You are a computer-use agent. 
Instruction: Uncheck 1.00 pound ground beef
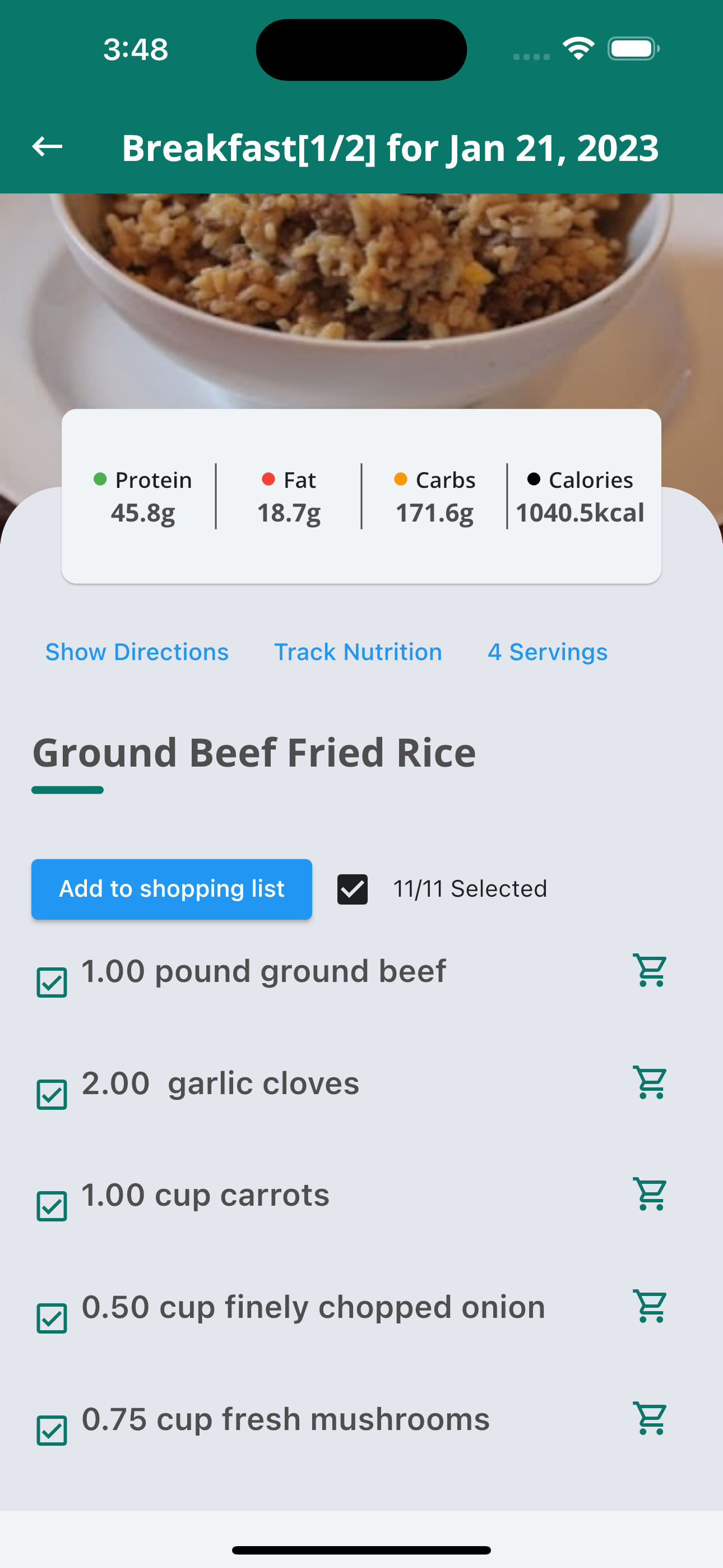[52, 983]
